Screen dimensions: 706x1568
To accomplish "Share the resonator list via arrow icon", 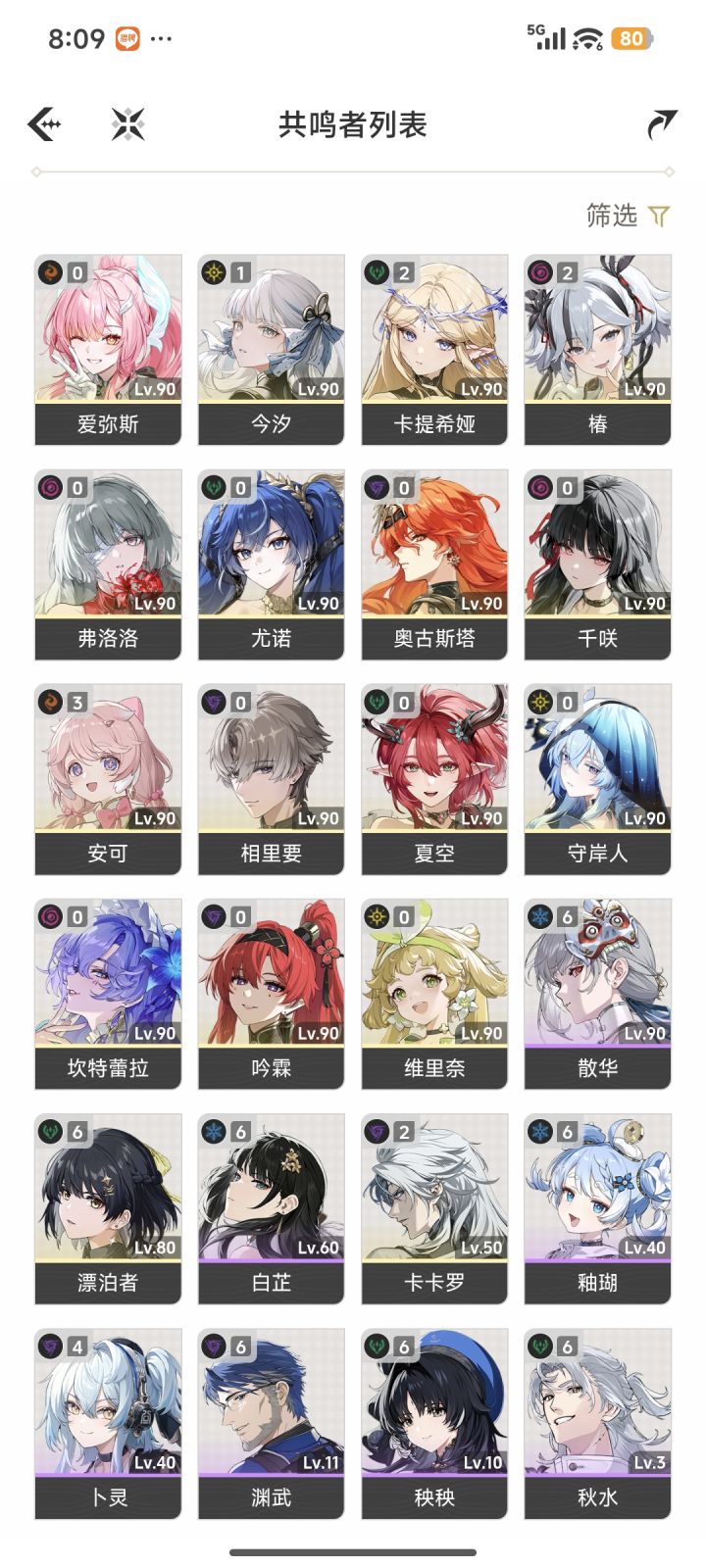I will click(662, 124).
